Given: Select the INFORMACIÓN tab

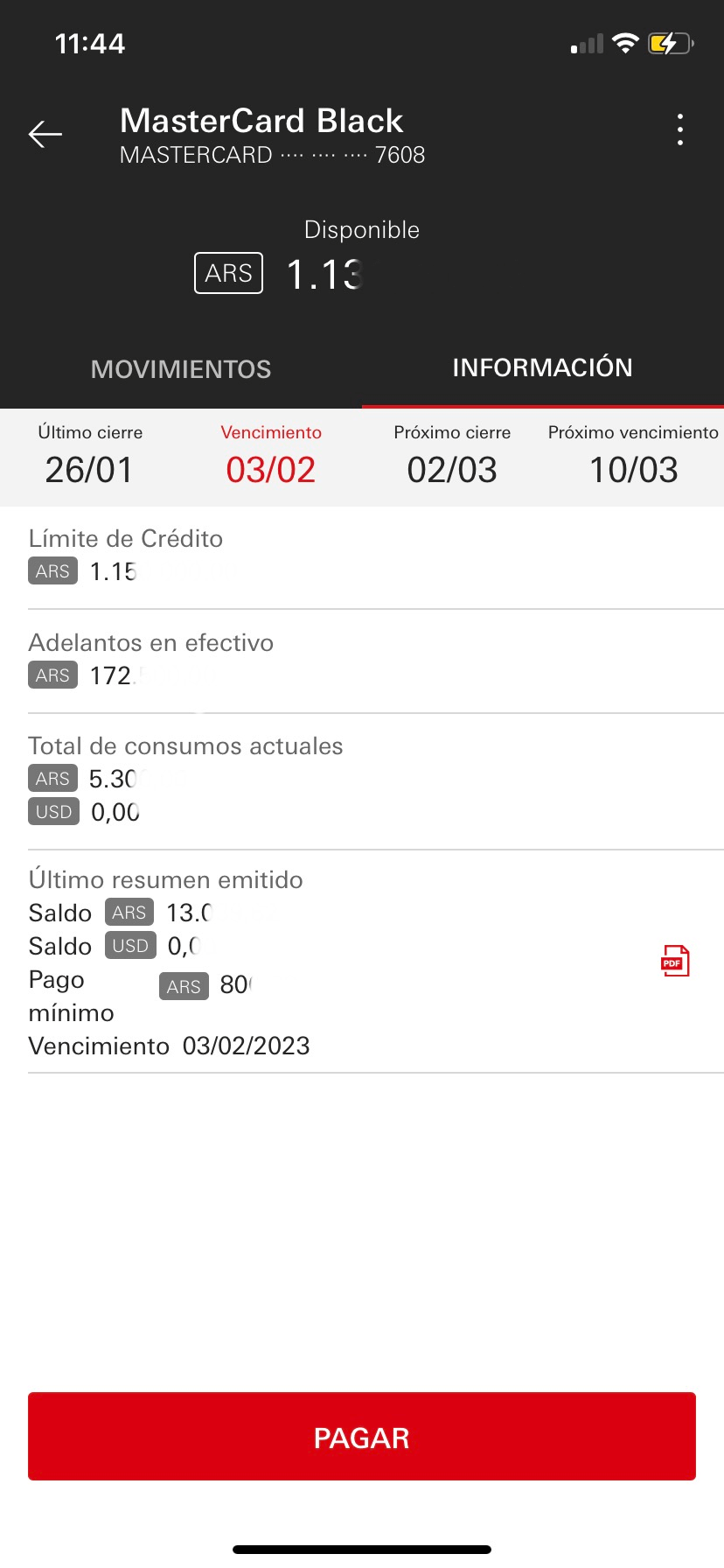Looking at the screenshot, I should (542, 367).
